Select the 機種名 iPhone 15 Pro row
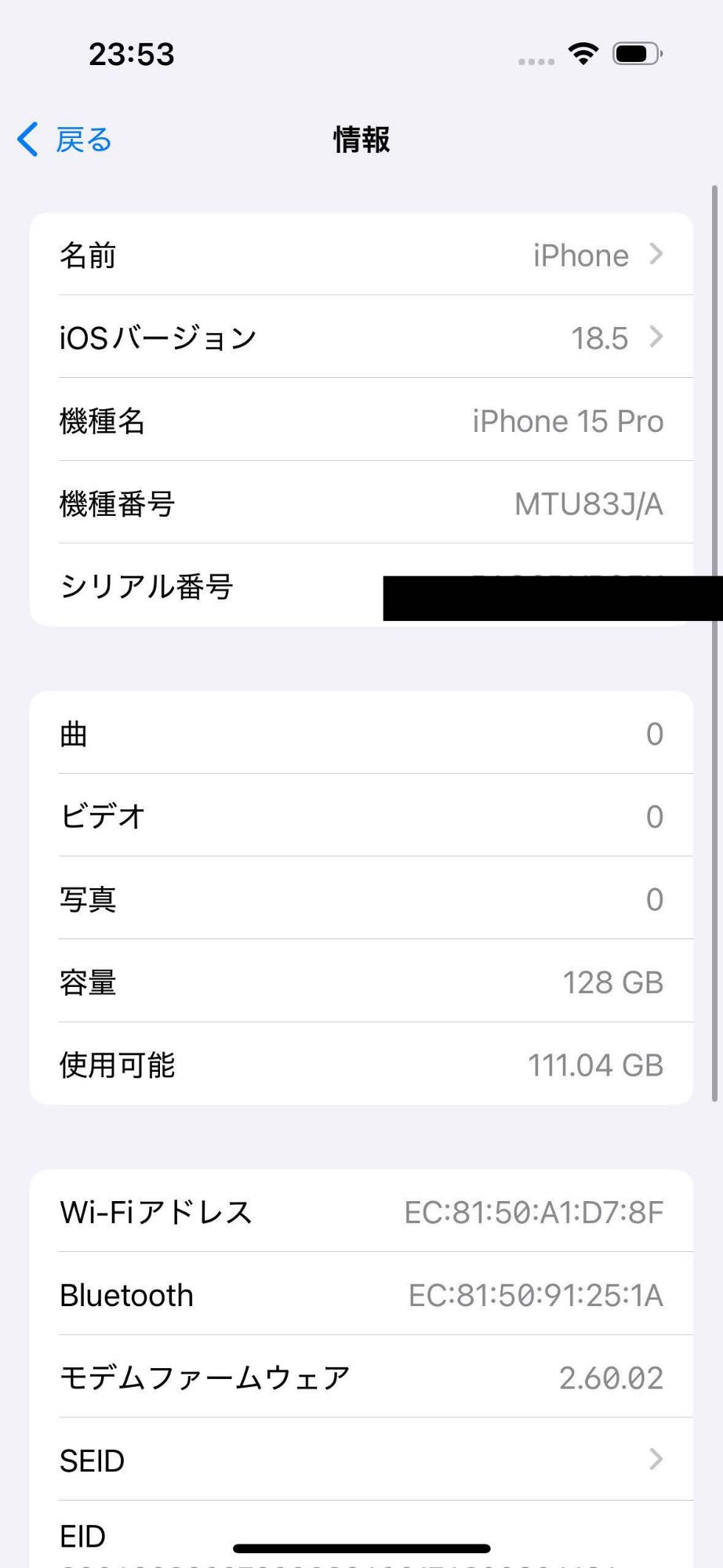Viewport: 723px width, 1568px height. click(x=361, y=421)
